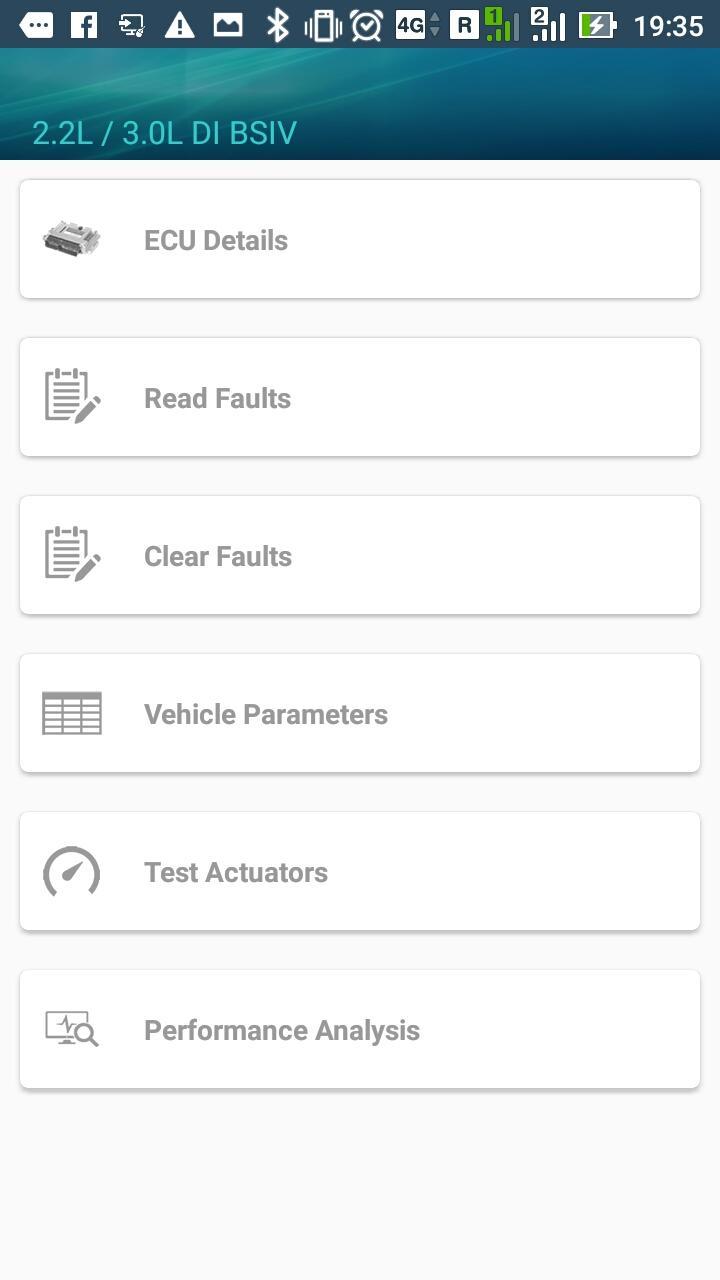This screenshot has width=720, height=1280.
Task: Select the Read Faults option
Action: [359, 398]
